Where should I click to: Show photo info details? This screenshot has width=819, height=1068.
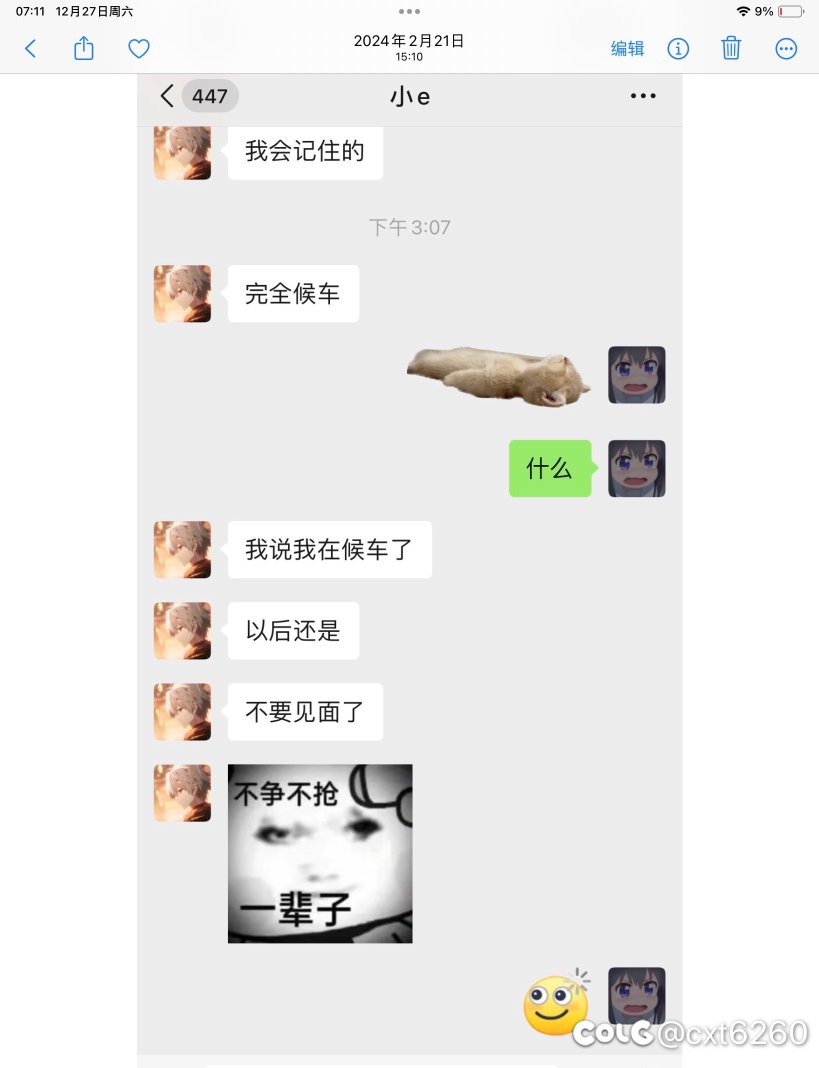pyautogui.click(x=678, y=48)
